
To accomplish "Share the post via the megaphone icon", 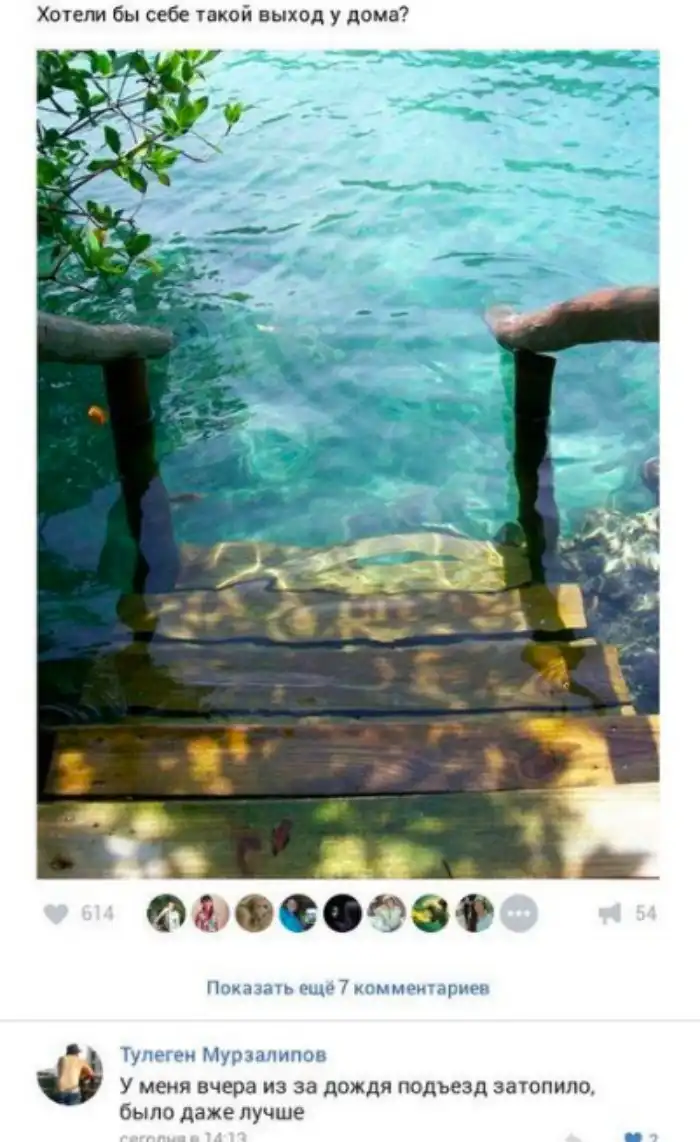I will [x=609, y=913].
